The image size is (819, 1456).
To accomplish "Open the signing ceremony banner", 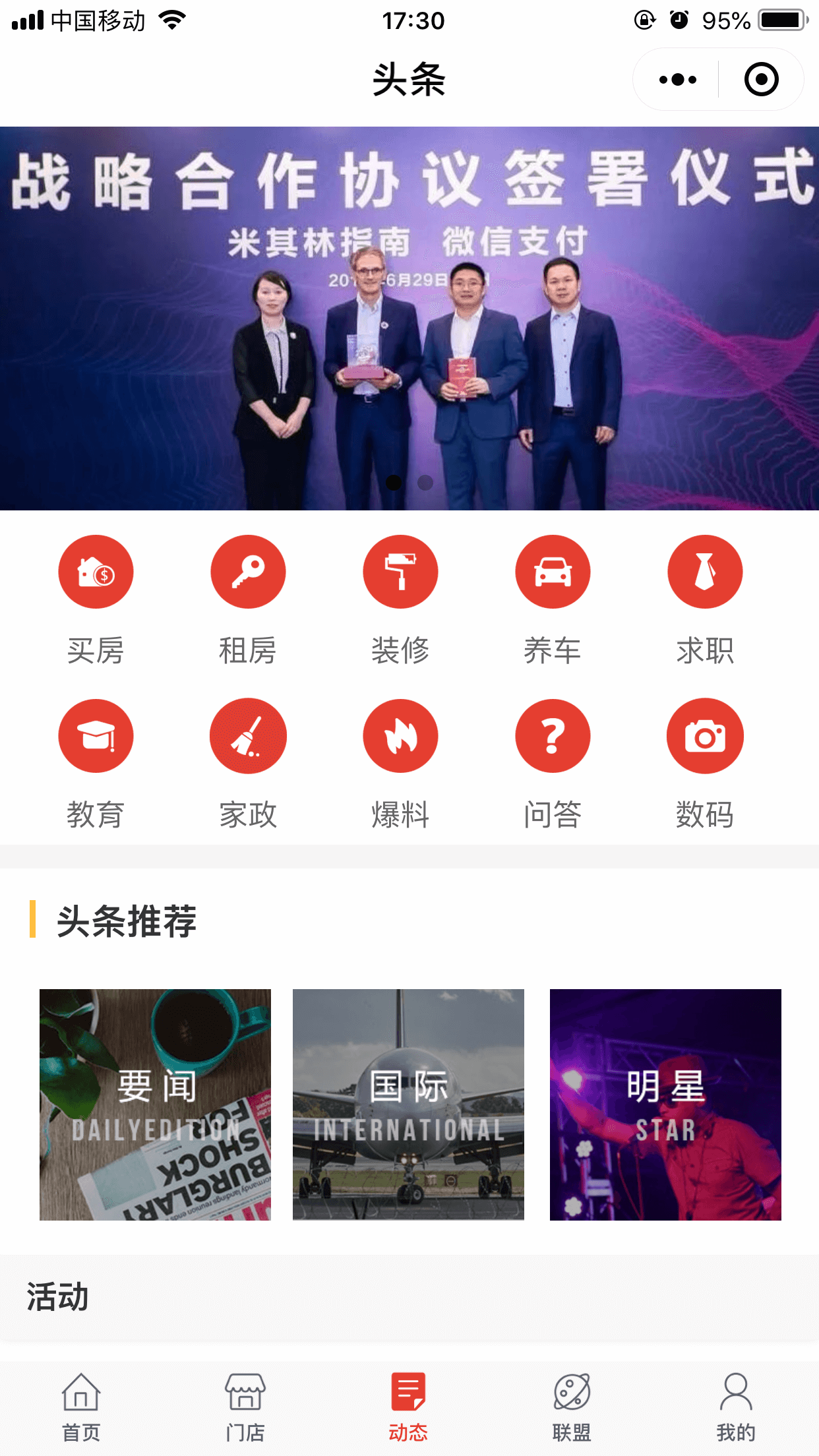I will [409, 318].
